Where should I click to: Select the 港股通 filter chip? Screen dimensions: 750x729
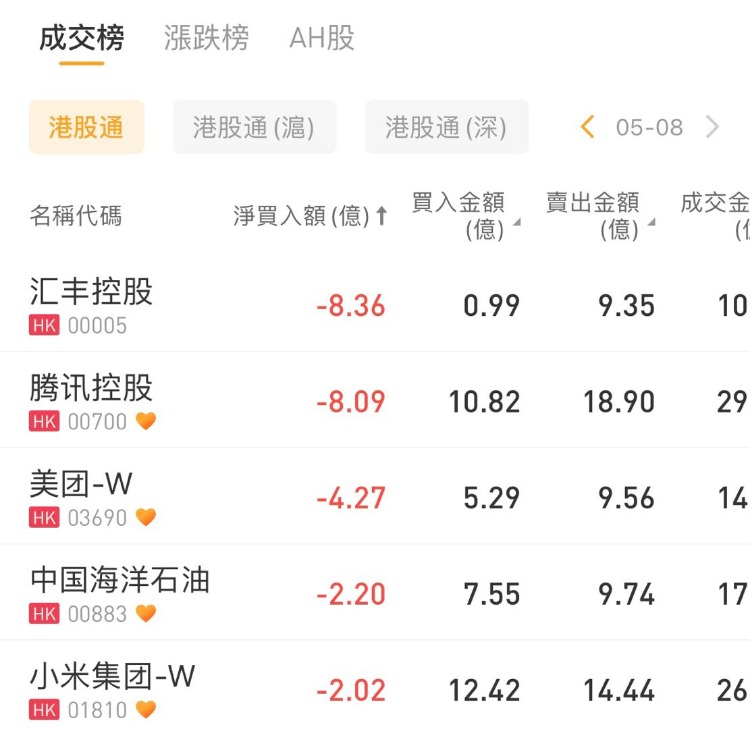[86, 127]
